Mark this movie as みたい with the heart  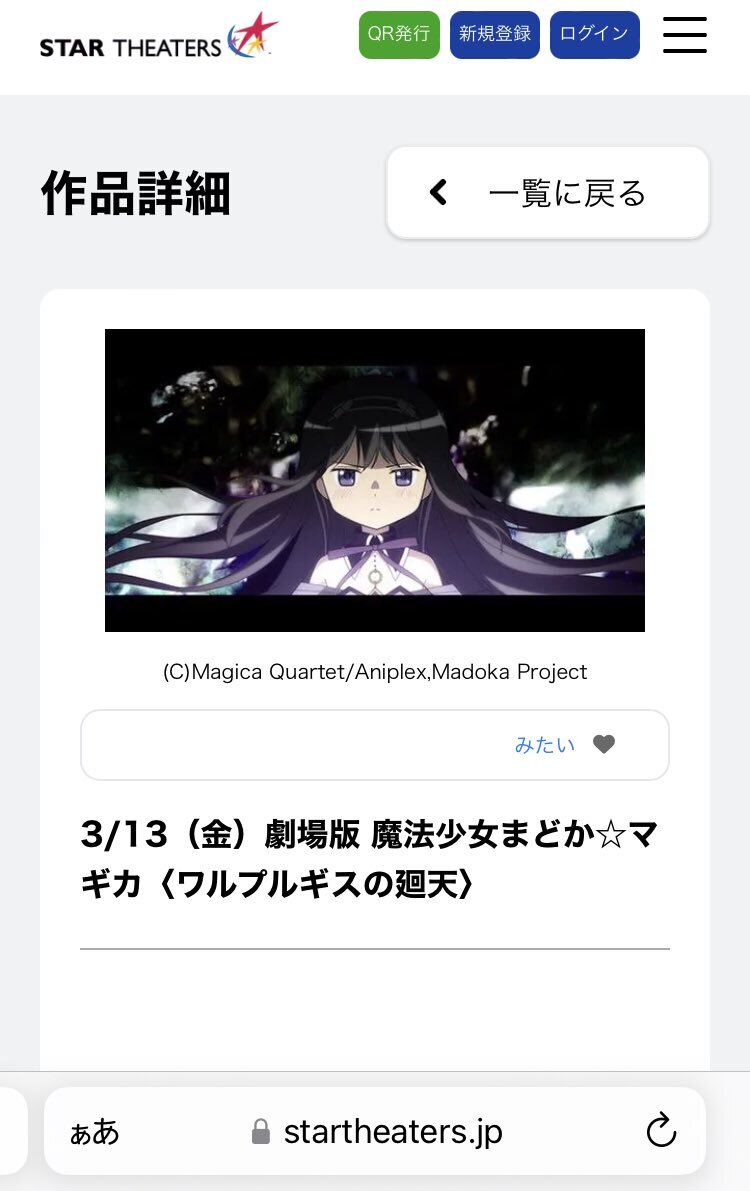click(603, 744)
